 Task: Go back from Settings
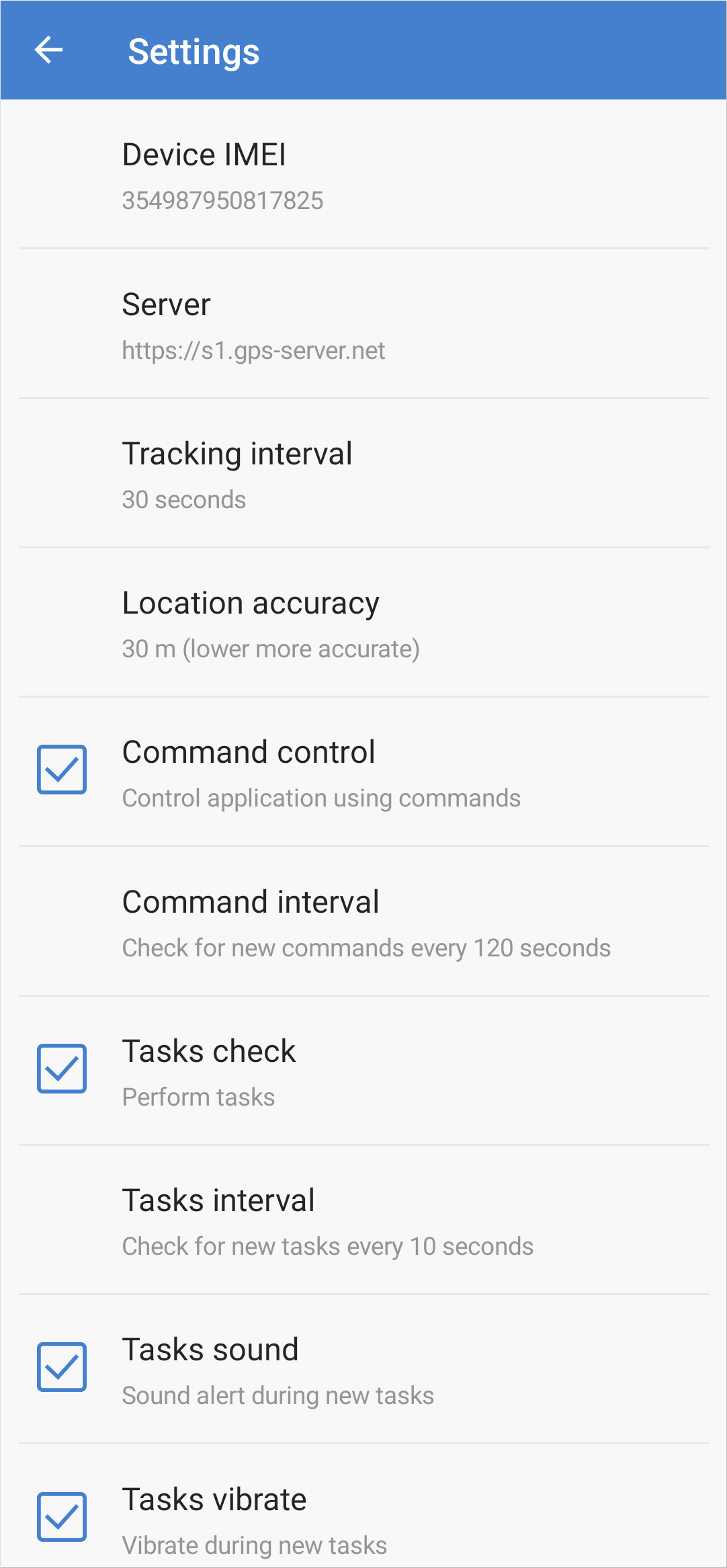click(48, 50)
